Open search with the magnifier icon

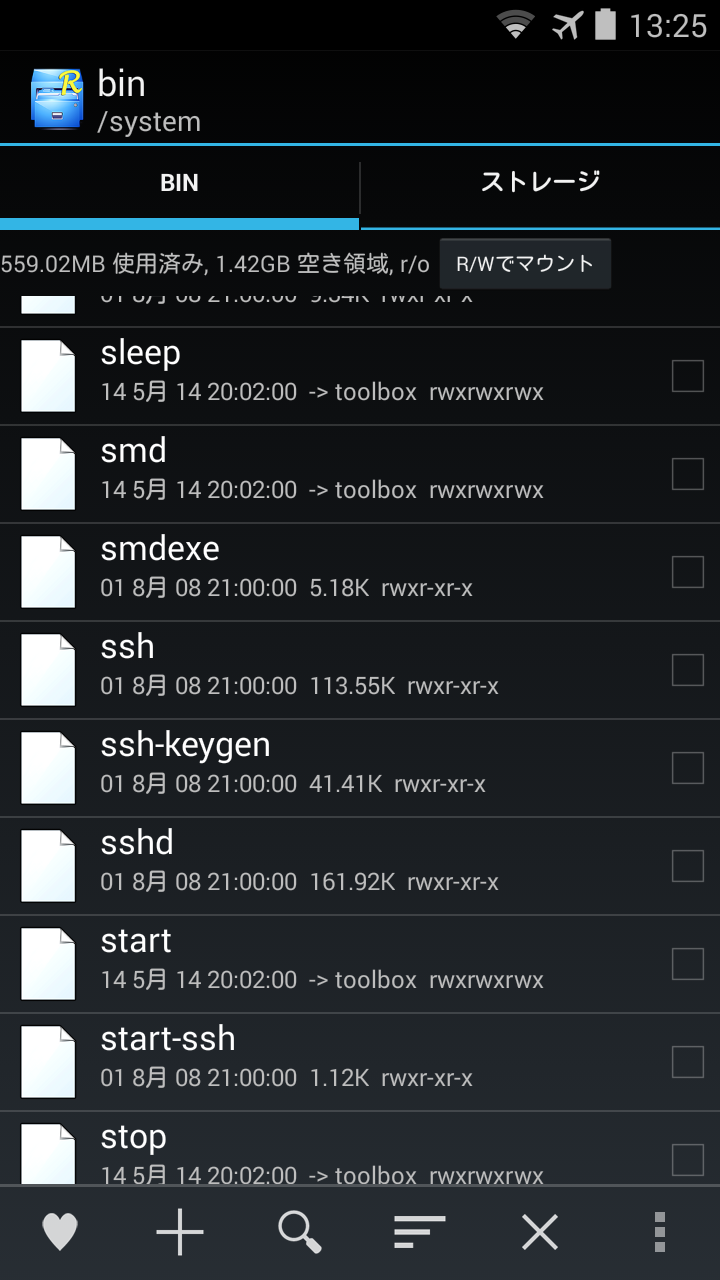click(x=300, y=1232)
